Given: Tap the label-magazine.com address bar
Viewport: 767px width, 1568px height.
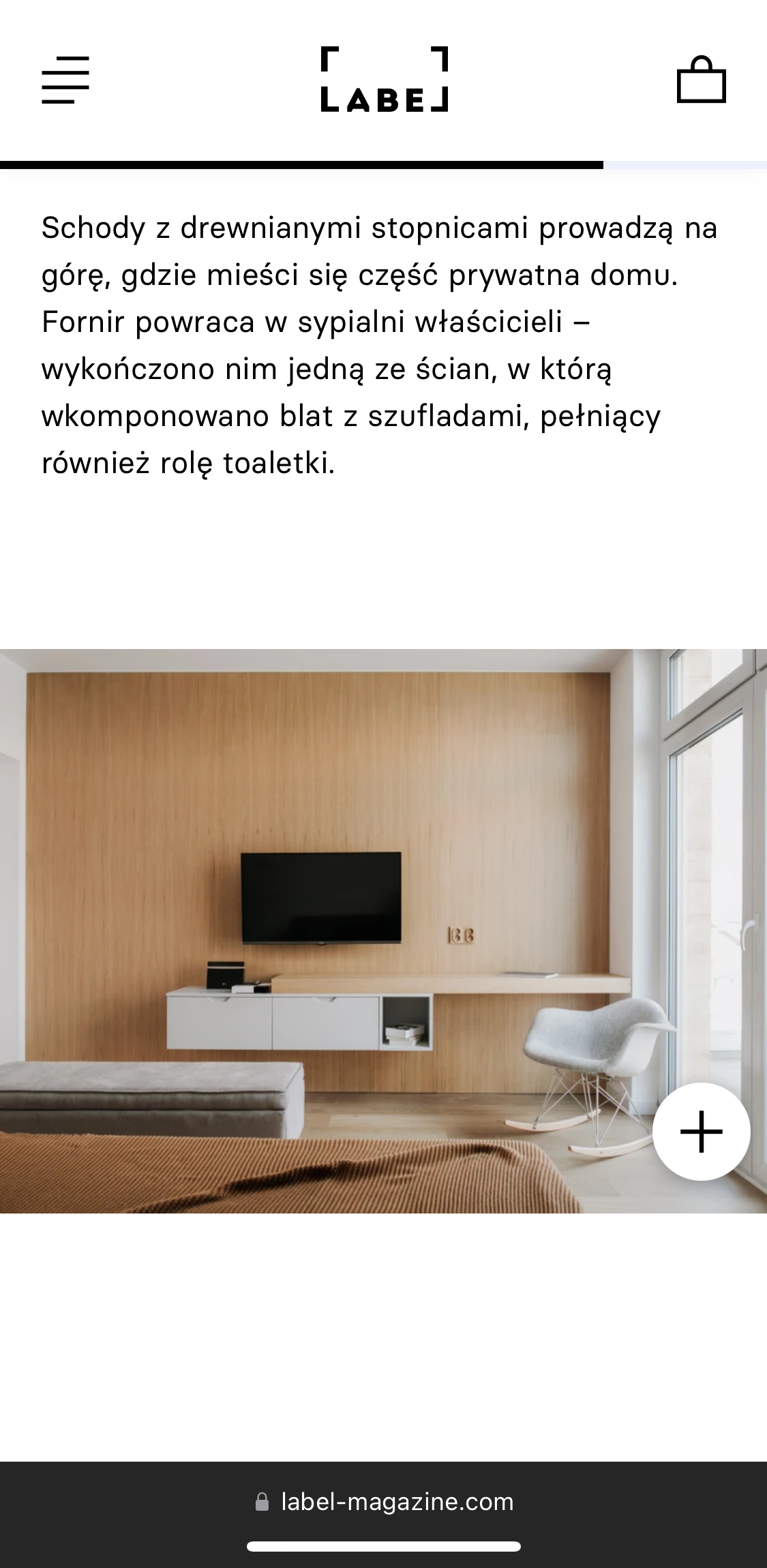Looking at the screenshot, I should pos(384,1501).
